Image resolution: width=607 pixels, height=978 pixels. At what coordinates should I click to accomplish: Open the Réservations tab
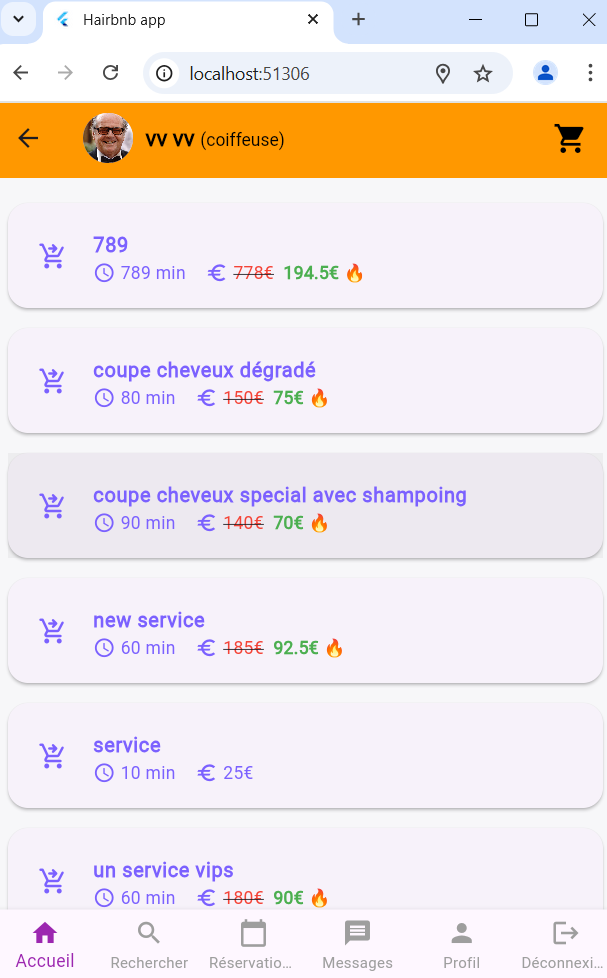click(x=253, y=945)
